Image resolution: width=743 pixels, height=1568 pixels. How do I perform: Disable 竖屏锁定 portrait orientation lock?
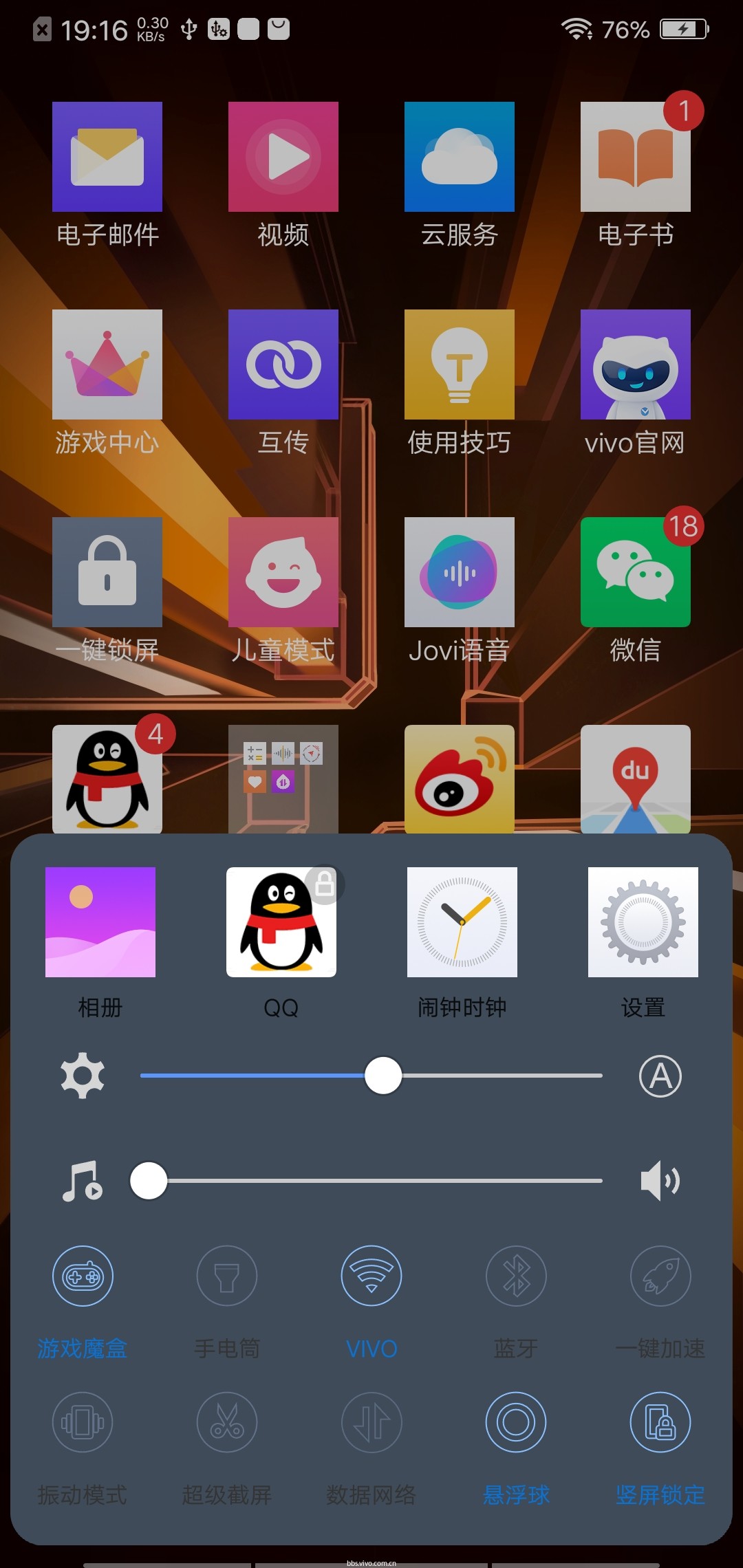click(660, 1424)
